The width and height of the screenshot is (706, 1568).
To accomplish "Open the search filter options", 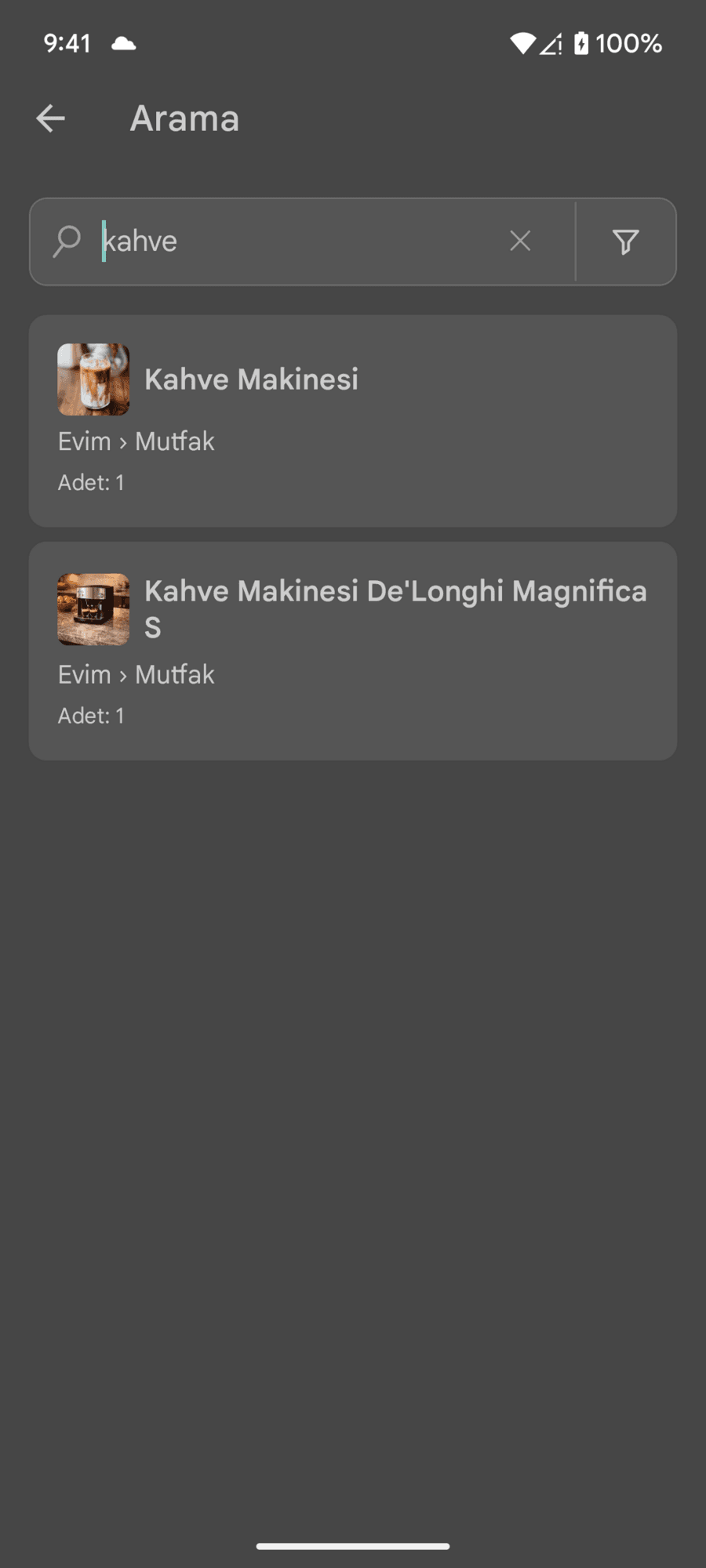I will pyautogui.click(x=625, y=241).
